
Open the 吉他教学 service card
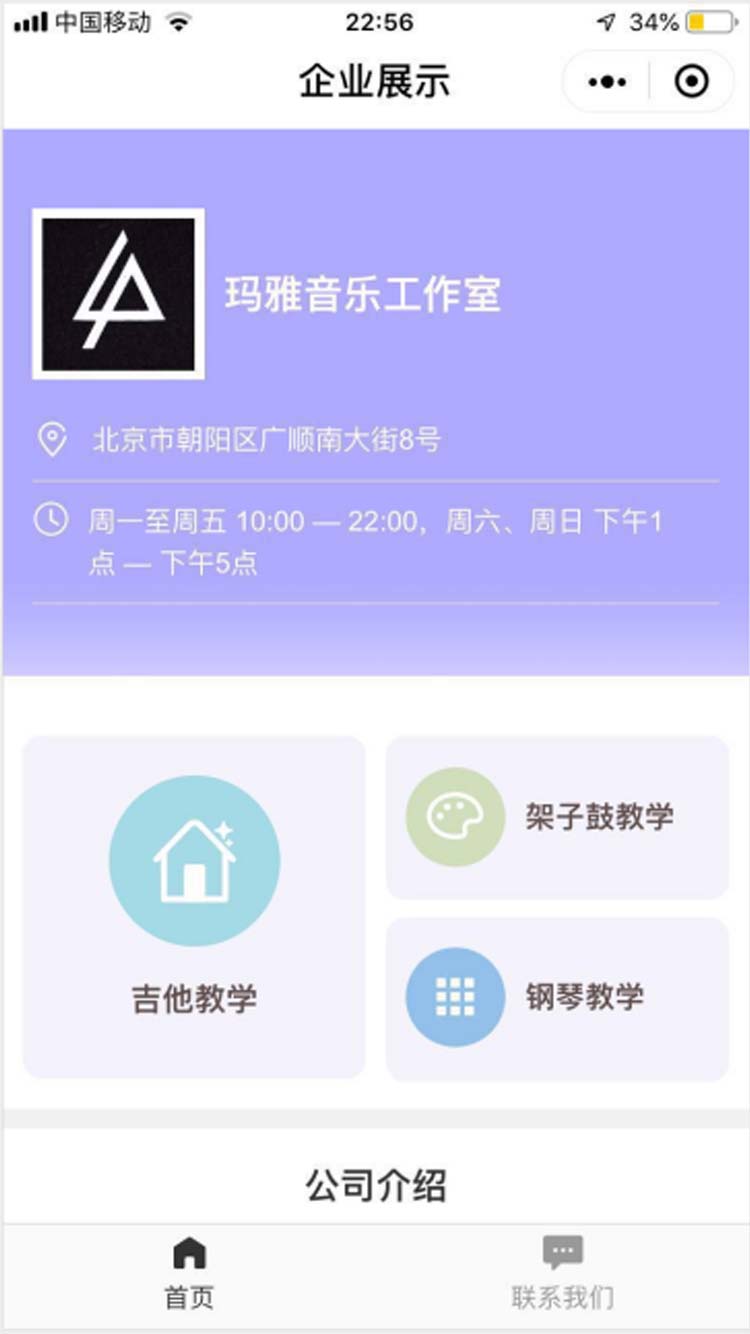(x=195, y=910)
